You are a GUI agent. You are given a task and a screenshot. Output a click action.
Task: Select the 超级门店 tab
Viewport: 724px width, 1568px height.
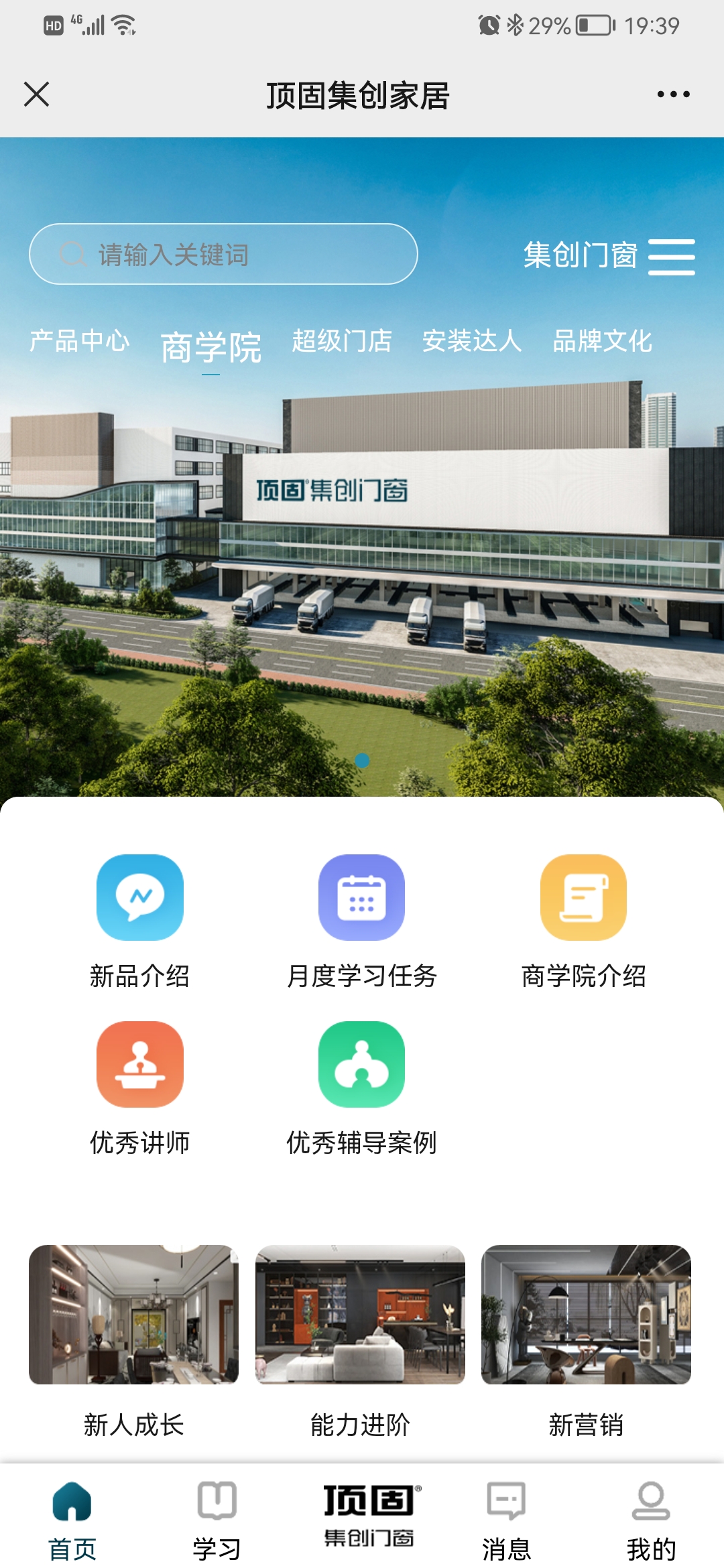pos(342,341)
